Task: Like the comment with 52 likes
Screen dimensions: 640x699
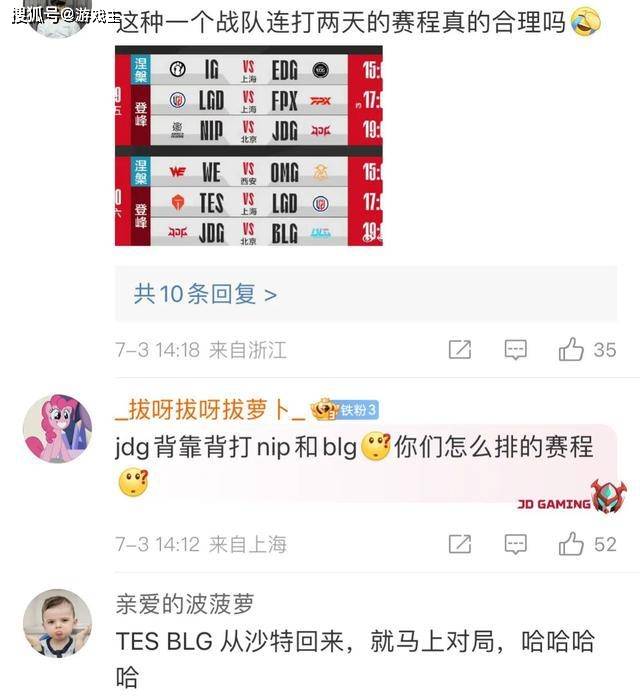Action: [x=572, y=544]
